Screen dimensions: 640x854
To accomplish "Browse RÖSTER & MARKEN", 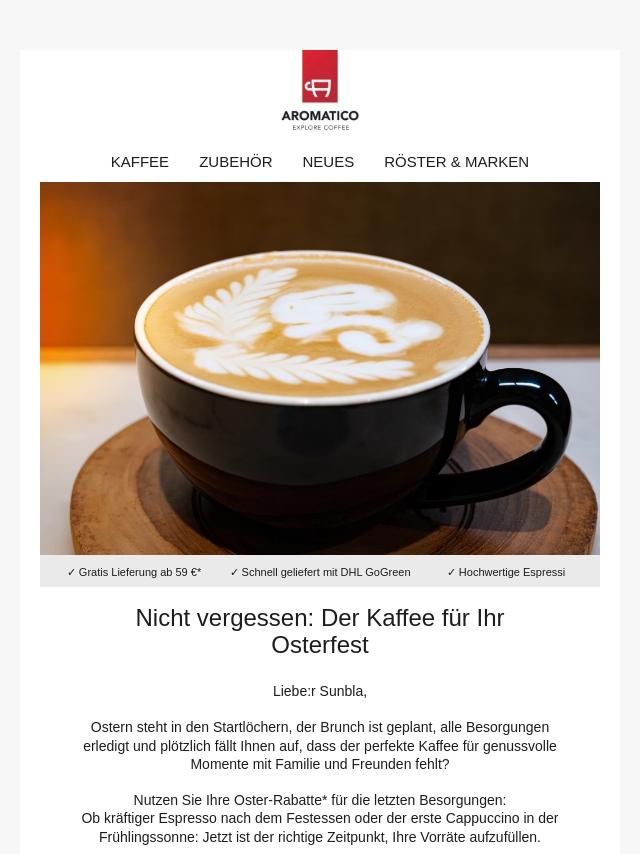I will [x=456, y=162].
